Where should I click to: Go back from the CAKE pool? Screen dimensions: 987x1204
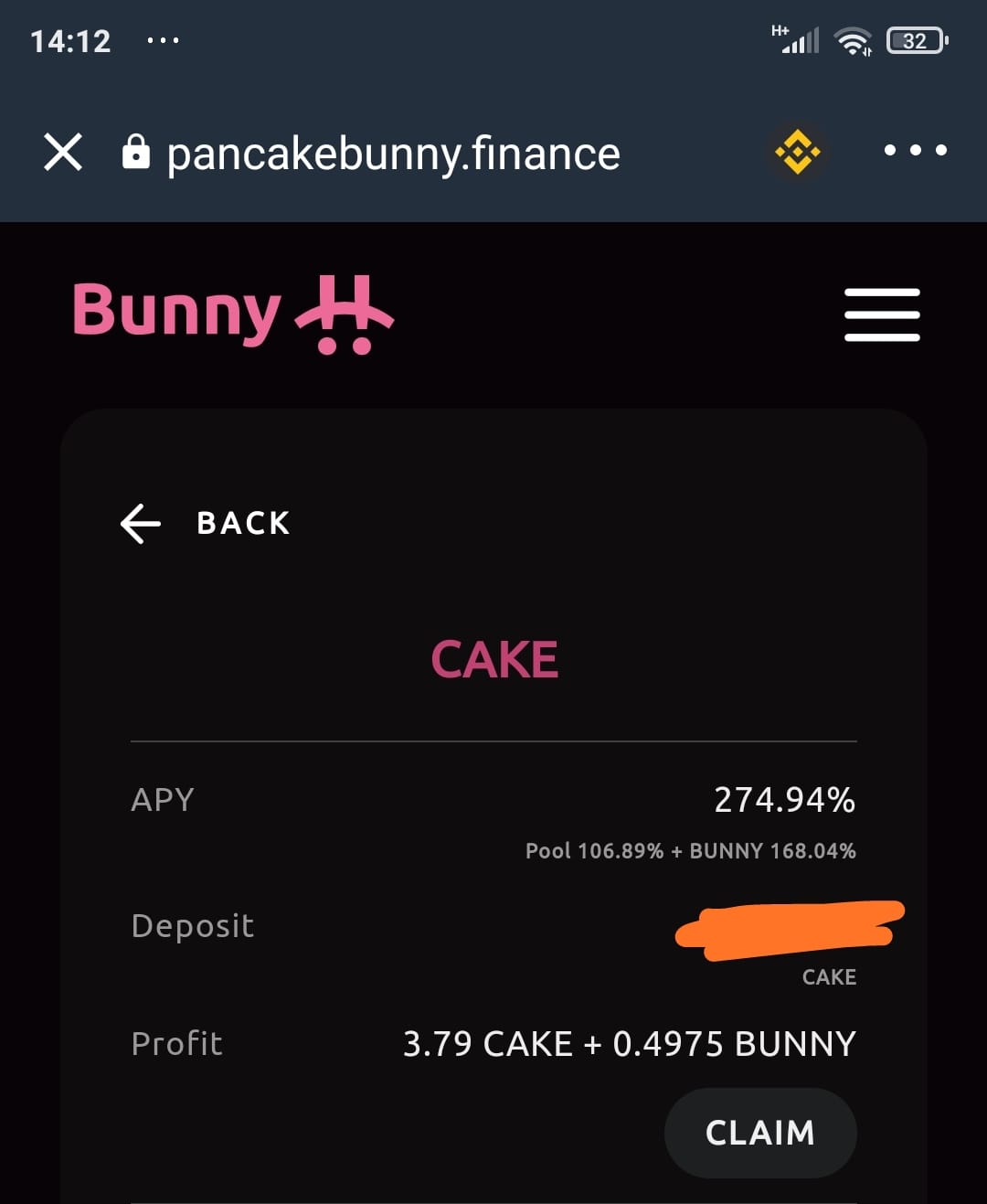(207, 523)
